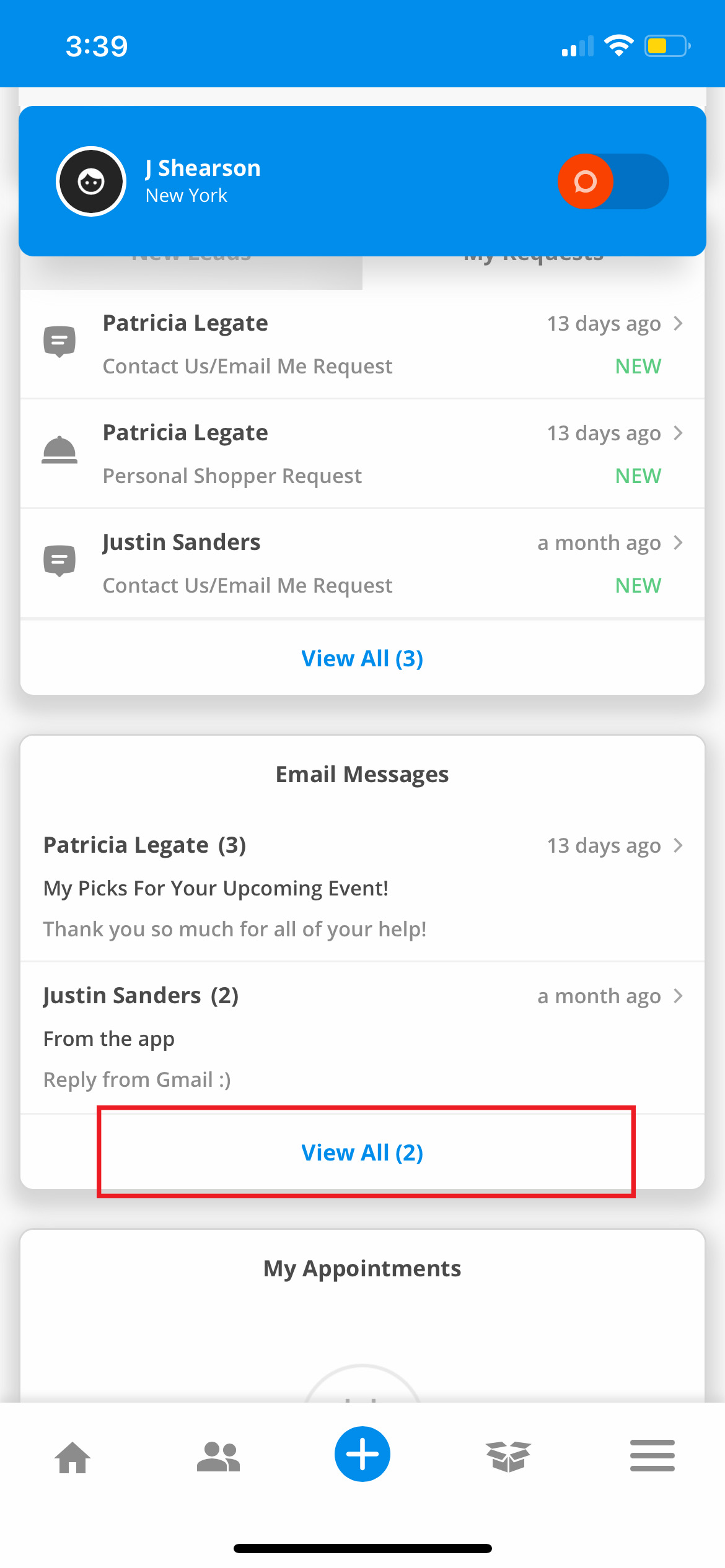Open the box products tab
Viewport: 725px width, 1568px height.
(508, 1456)
